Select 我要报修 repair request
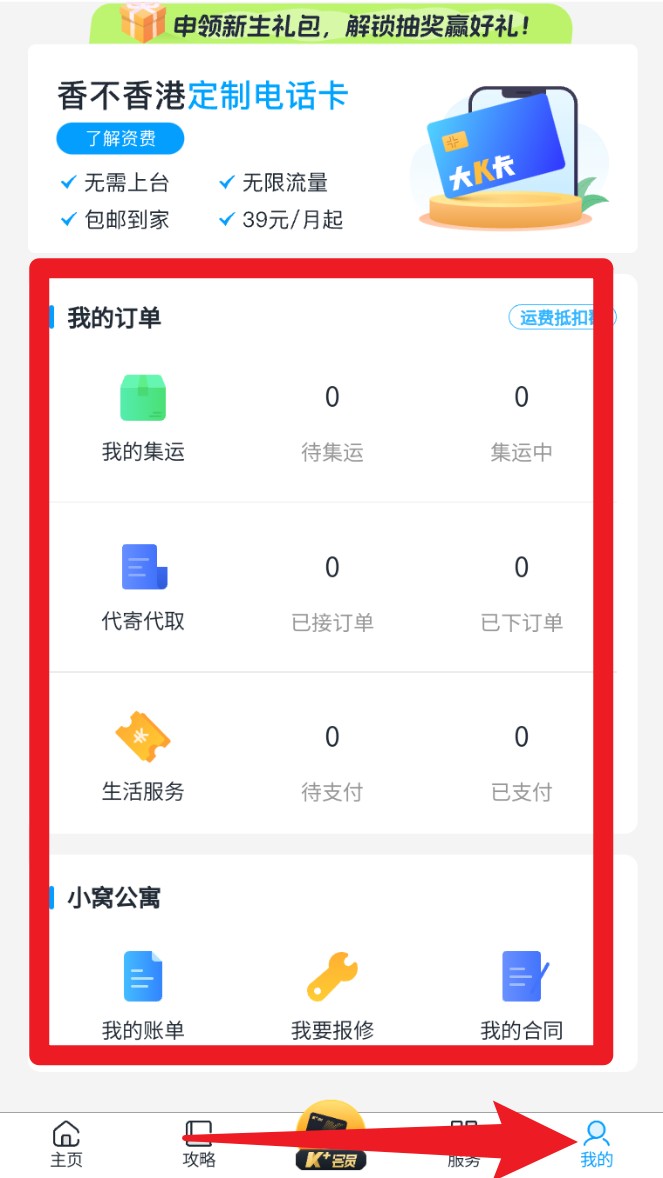 tap(332, 994)
